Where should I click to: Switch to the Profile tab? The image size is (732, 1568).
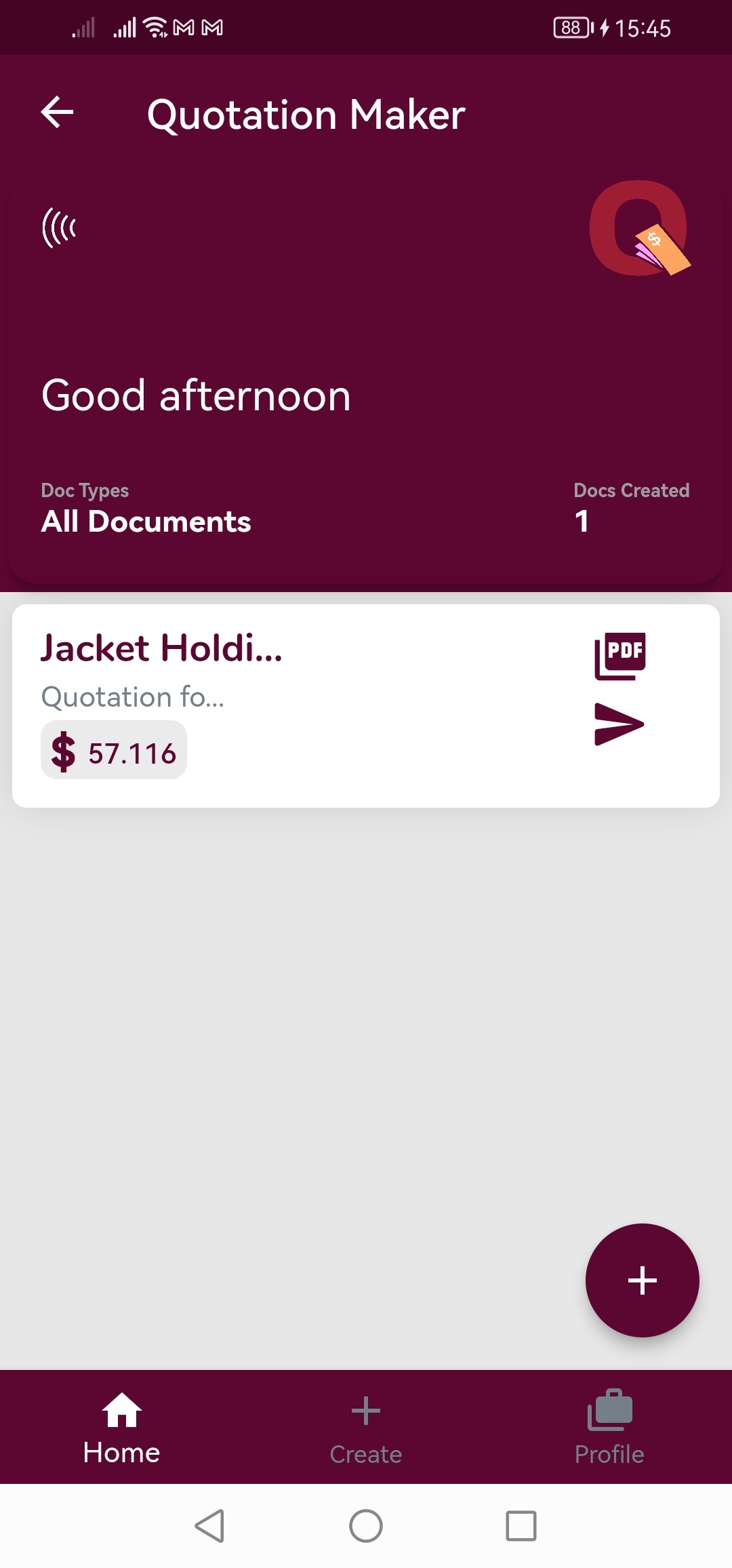(609, 1427)
